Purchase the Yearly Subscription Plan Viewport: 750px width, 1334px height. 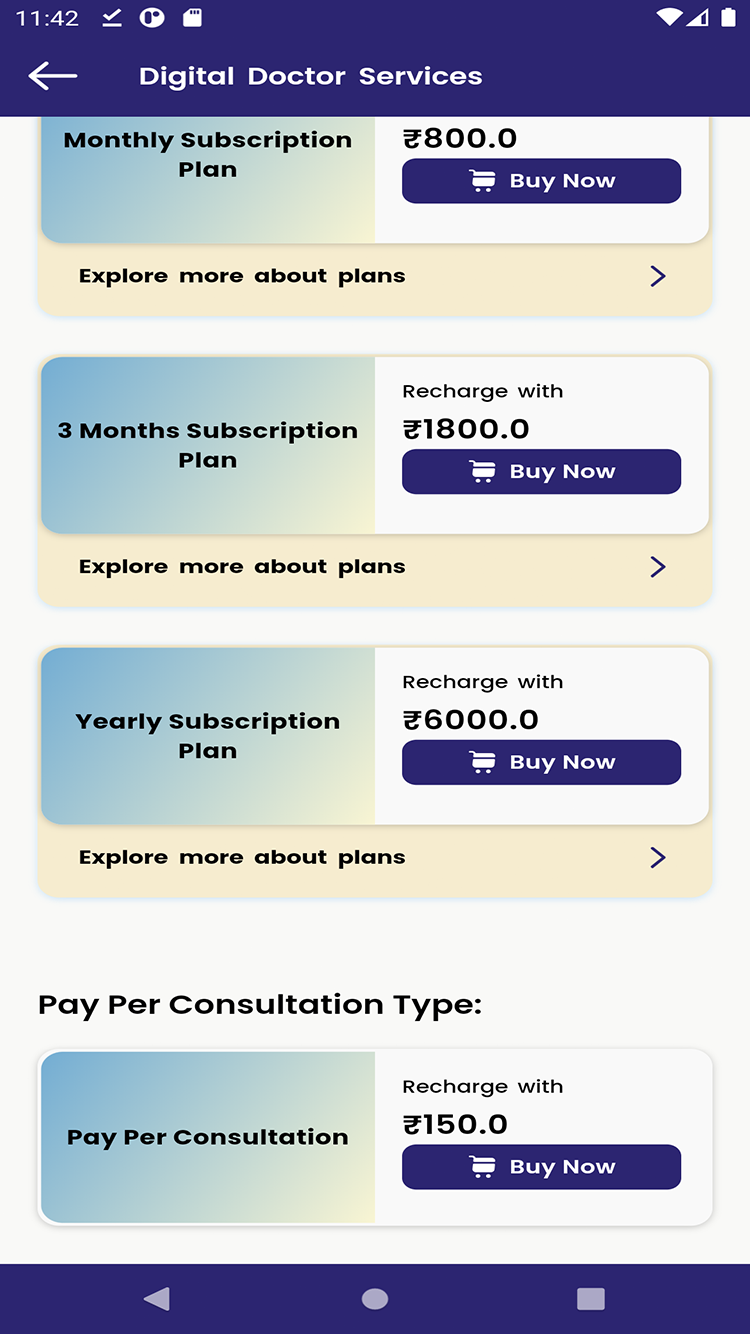(541, 763)
